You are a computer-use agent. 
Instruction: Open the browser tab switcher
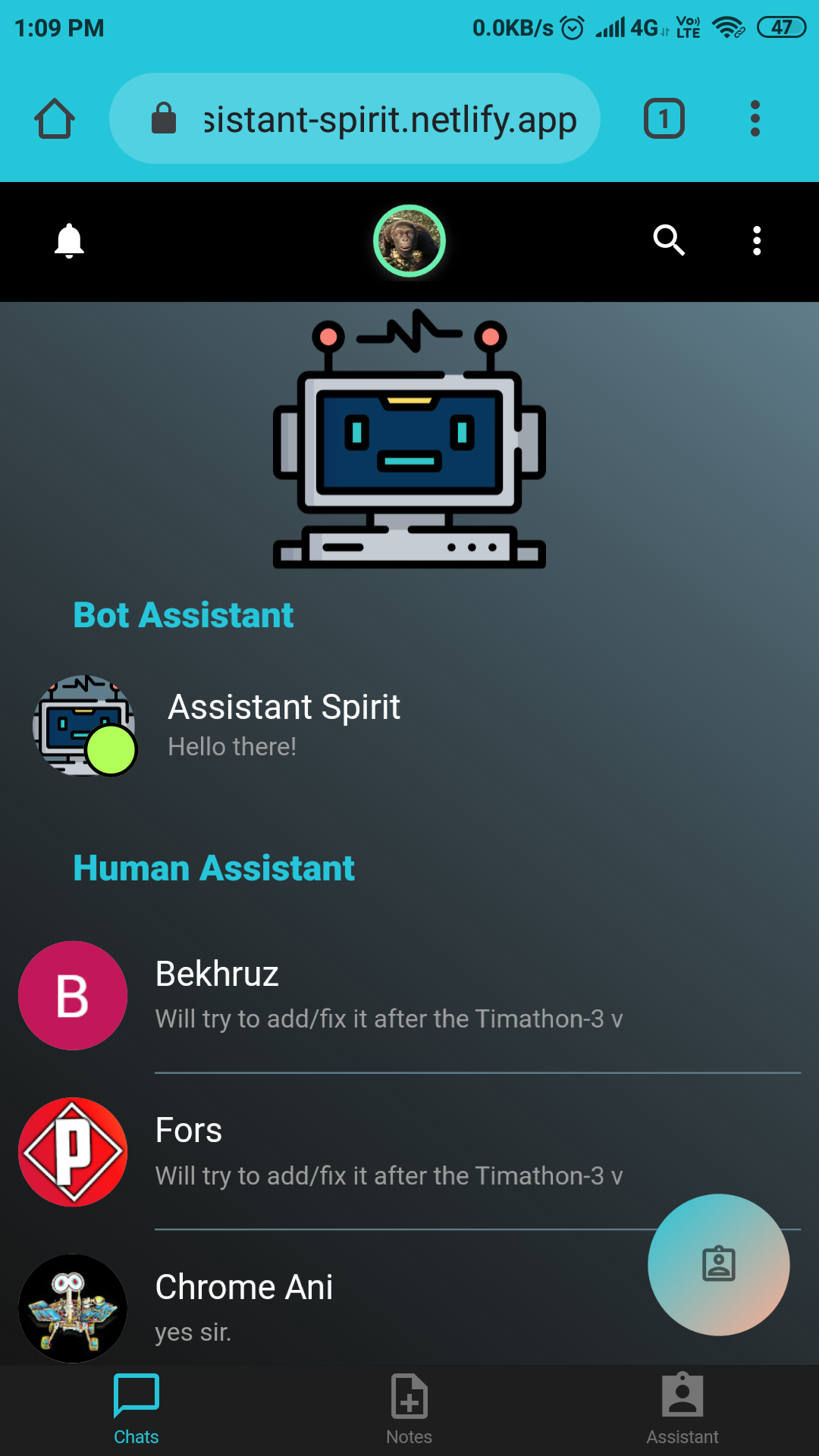click(x=664, y=119)
